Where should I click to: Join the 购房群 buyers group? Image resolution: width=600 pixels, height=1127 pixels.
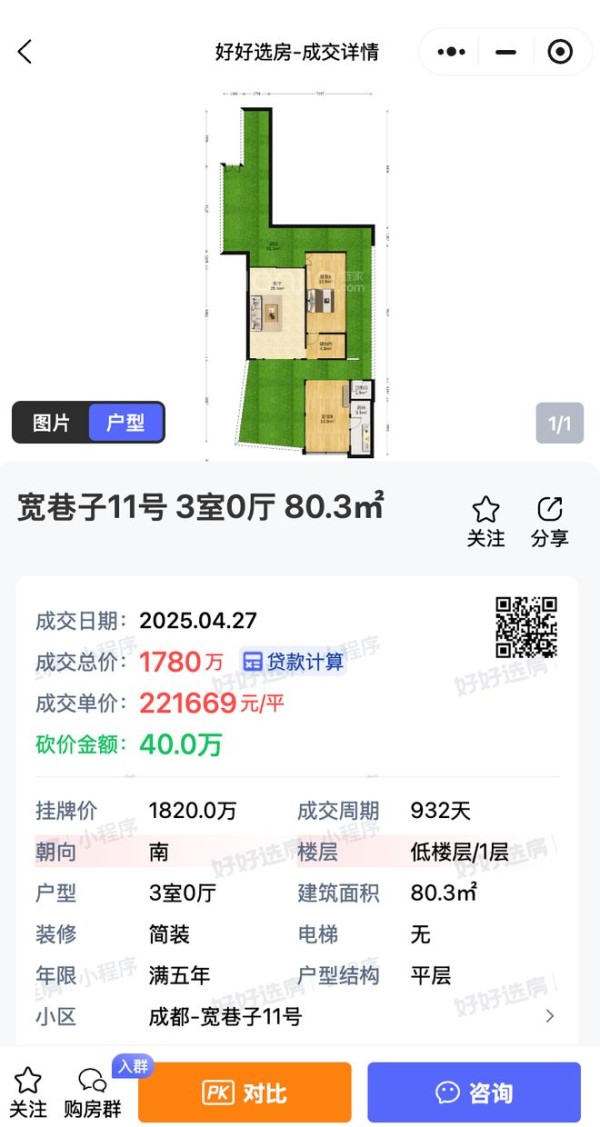click(93, 1091)
